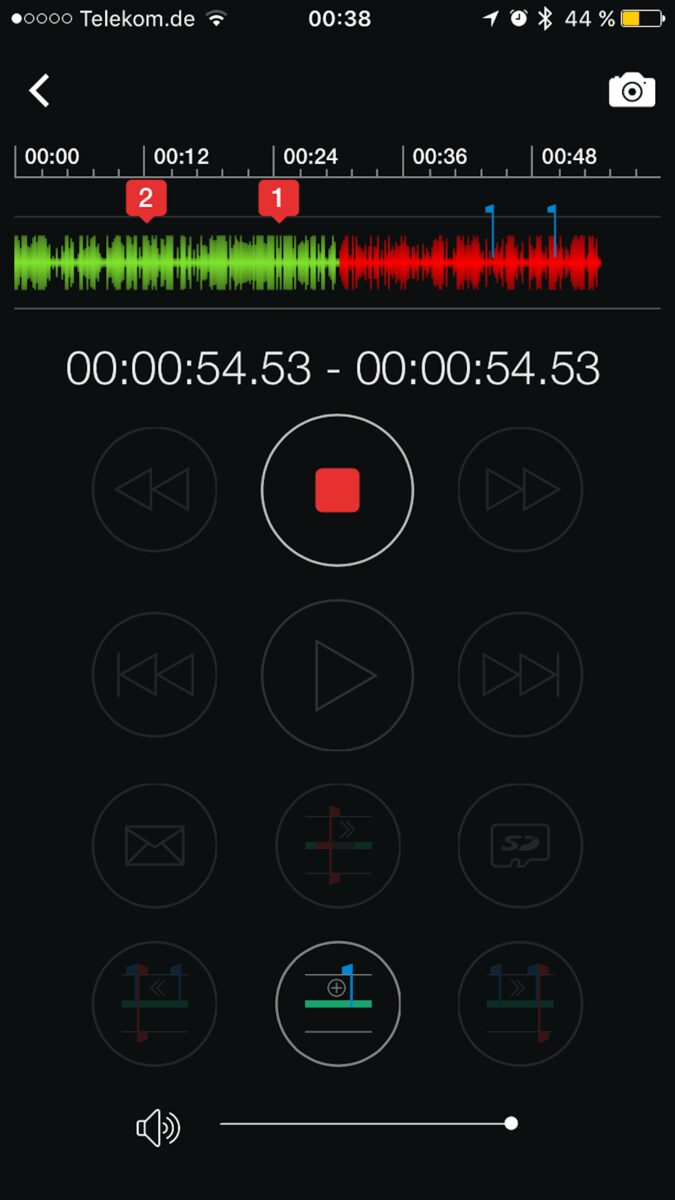Screen dimensions: 675x1200
Task: Go back with the top-left arrow
Action: pyautogui.click(x=39, y=91)
